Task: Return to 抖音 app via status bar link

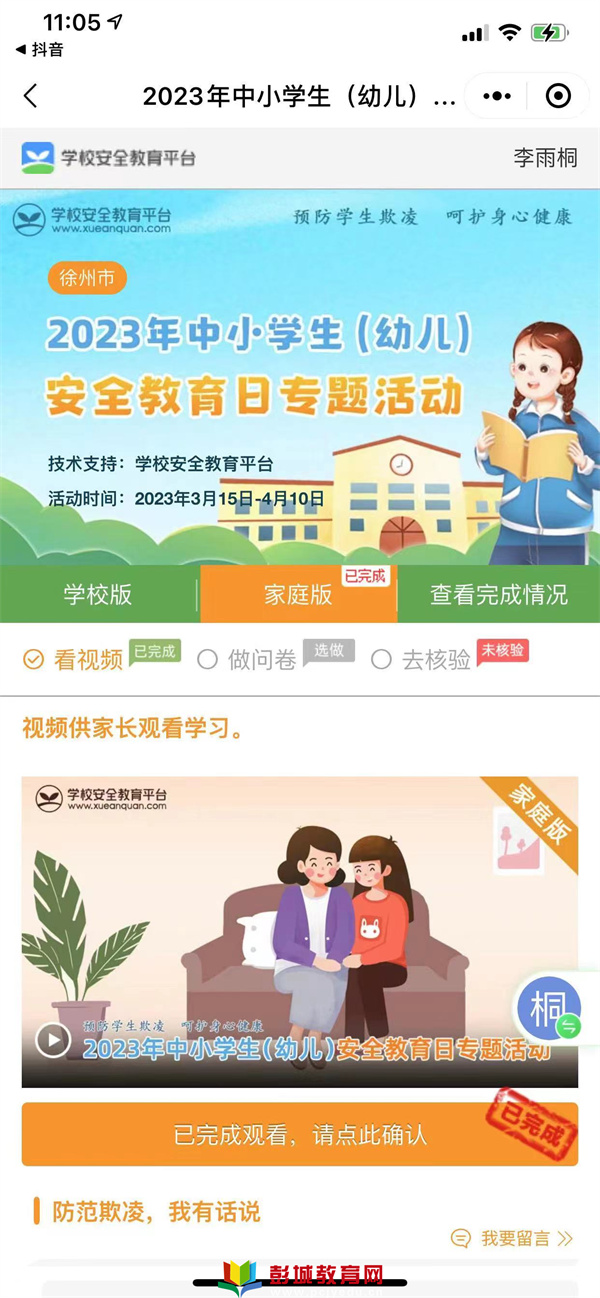Action: click(x=40, y=49)
